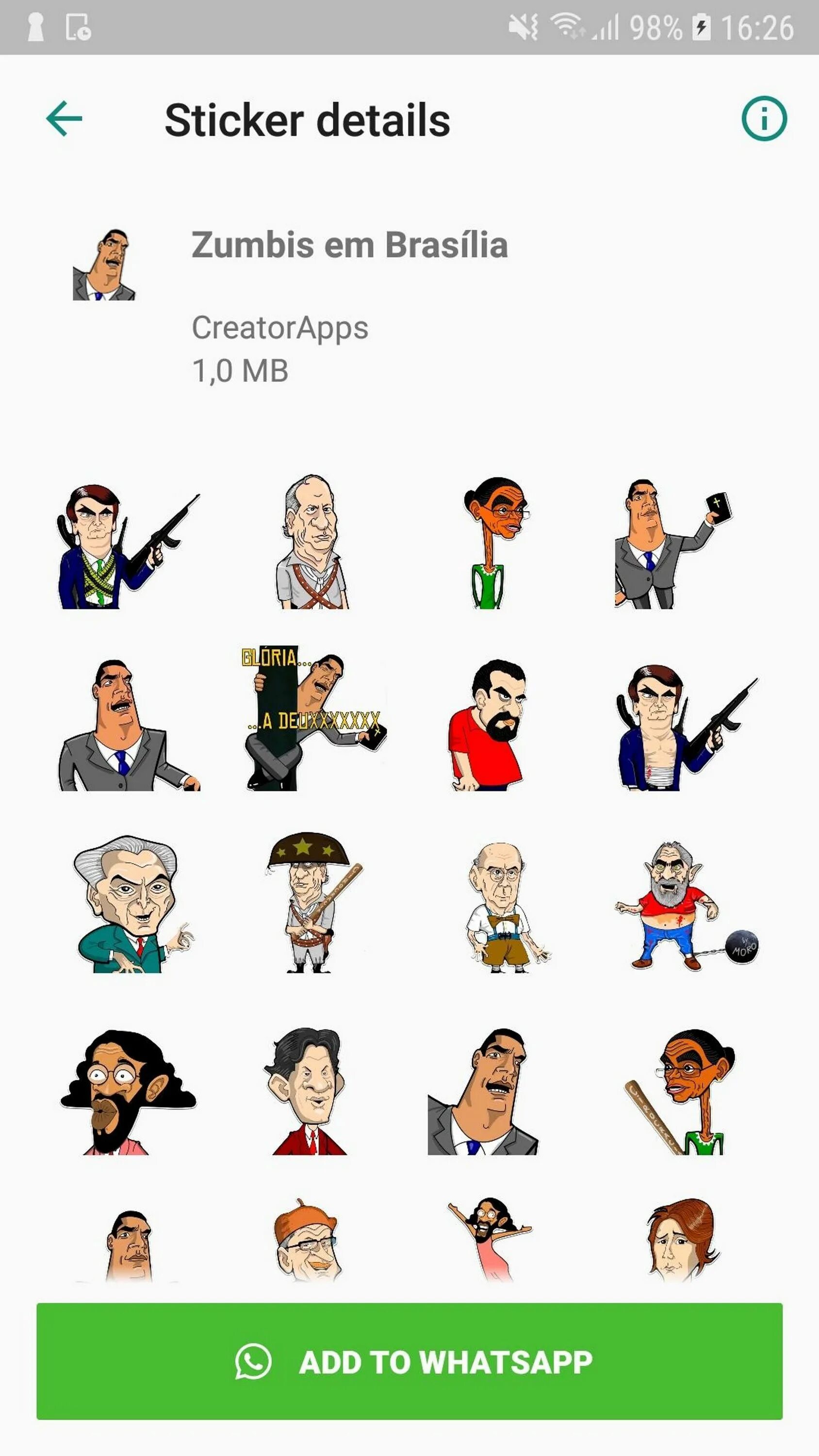
Task: Tap the Add to WhatsApp button
Action: 409,1361
